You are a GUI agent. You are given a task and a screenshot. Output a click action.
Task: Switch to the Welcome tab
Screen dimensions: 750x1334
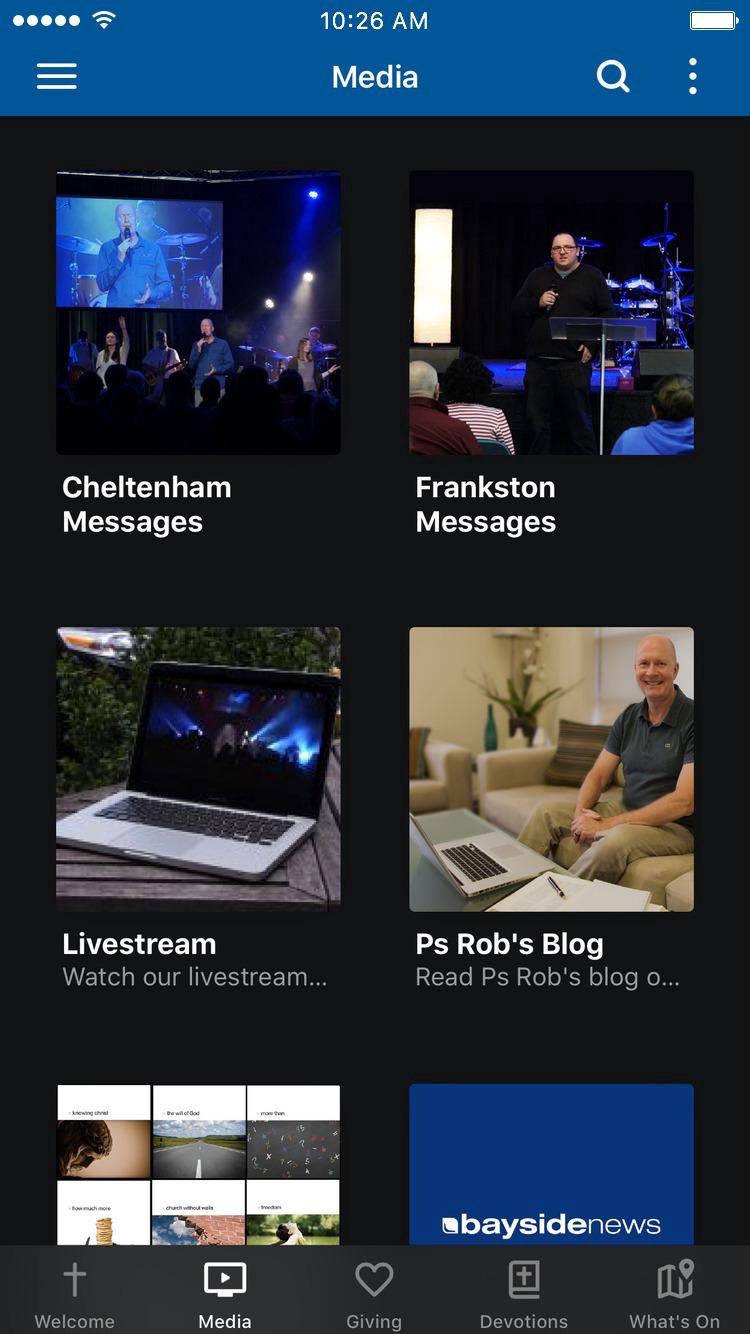(75, 1292)
